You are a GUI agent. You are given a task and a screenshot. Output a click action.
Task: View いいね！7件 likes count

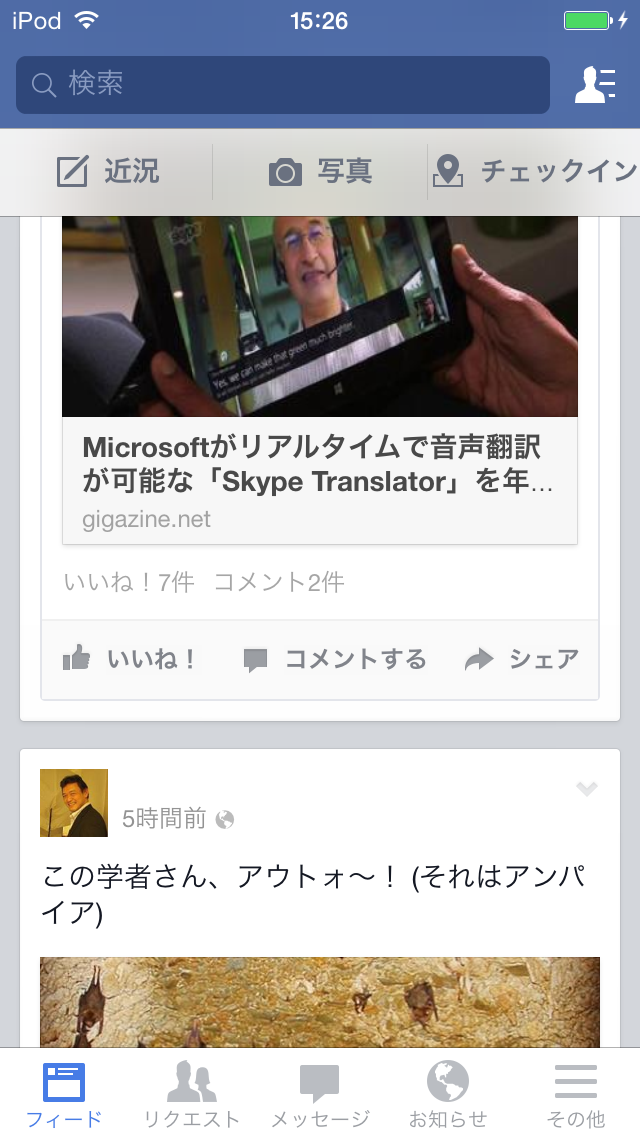[x=129, y=583]
